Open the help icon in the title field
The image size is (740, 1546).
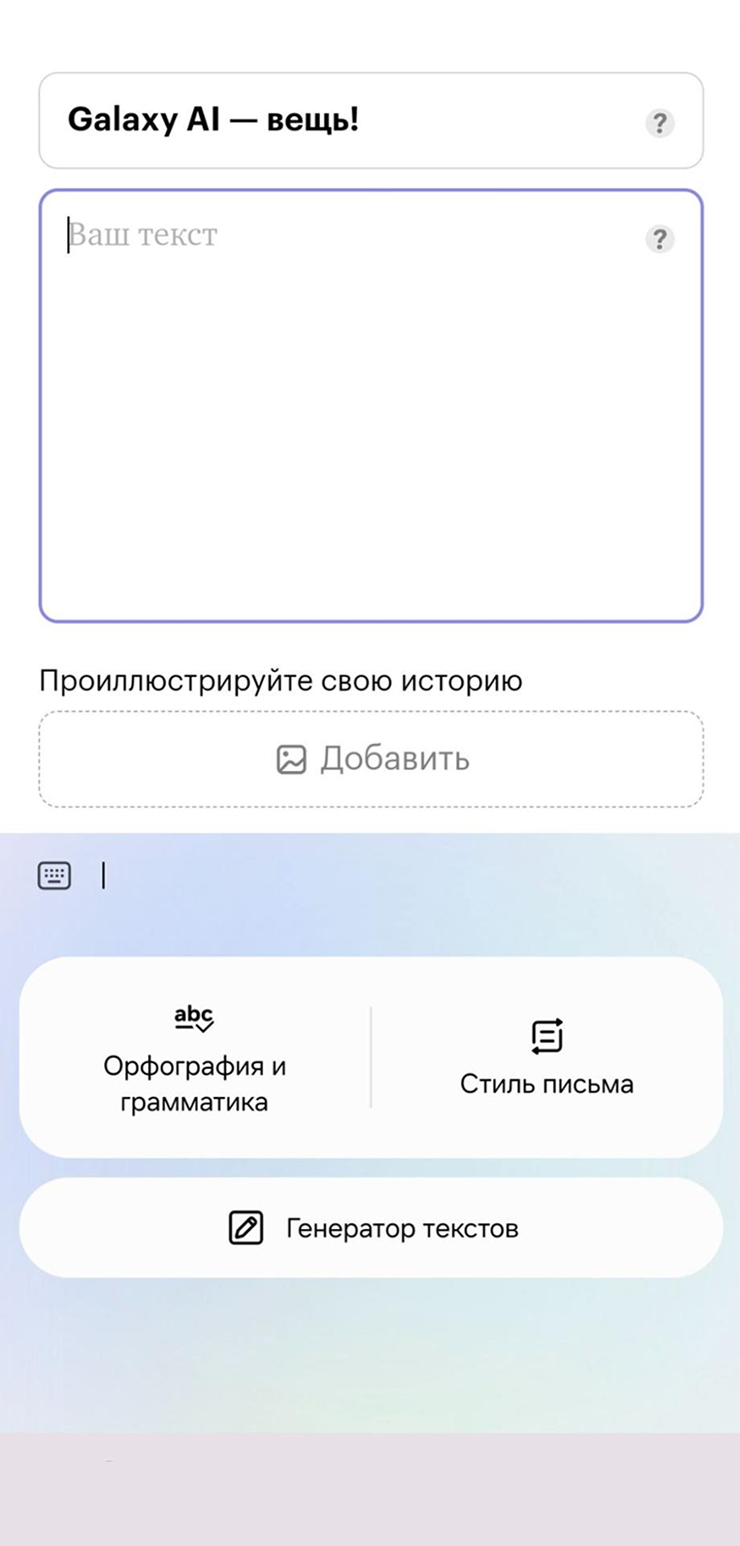click(659, 124)
